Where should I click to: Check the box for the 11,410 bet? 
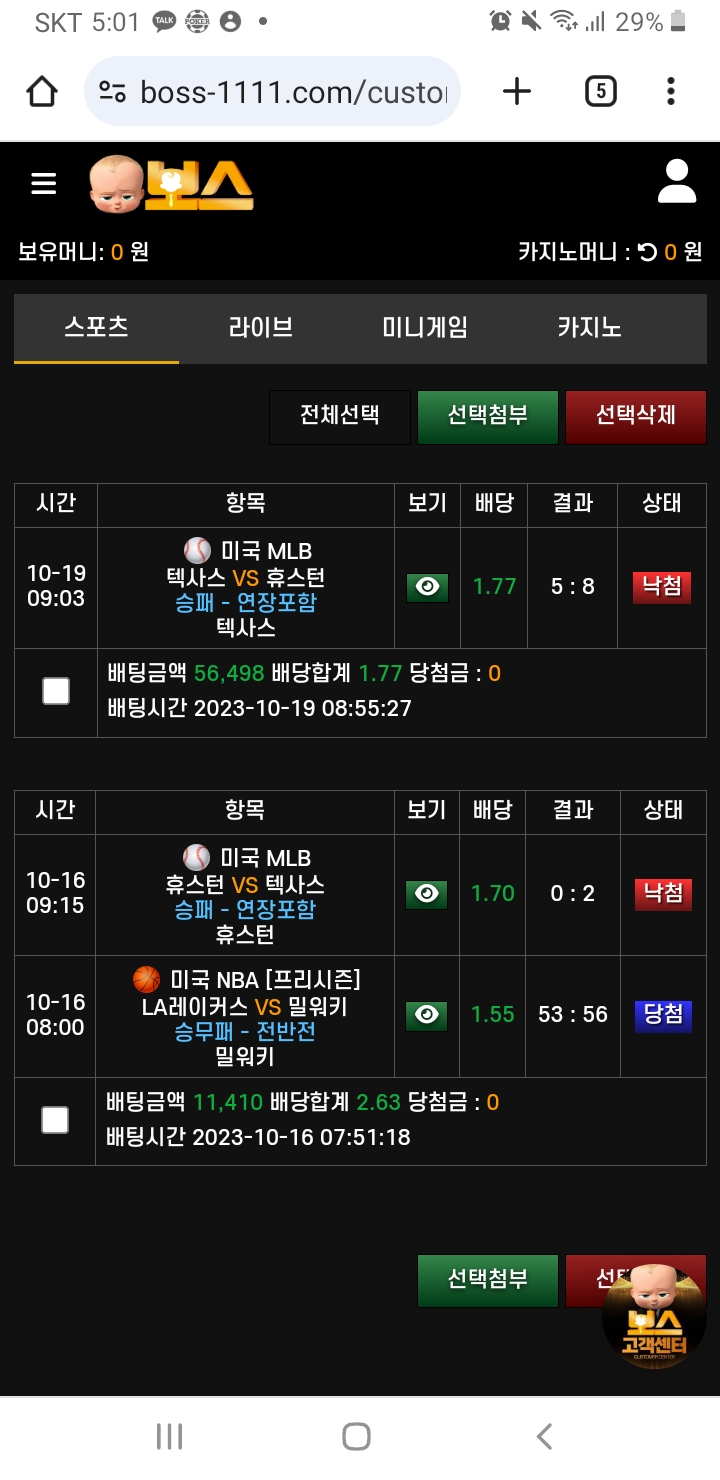(55, 1120)
